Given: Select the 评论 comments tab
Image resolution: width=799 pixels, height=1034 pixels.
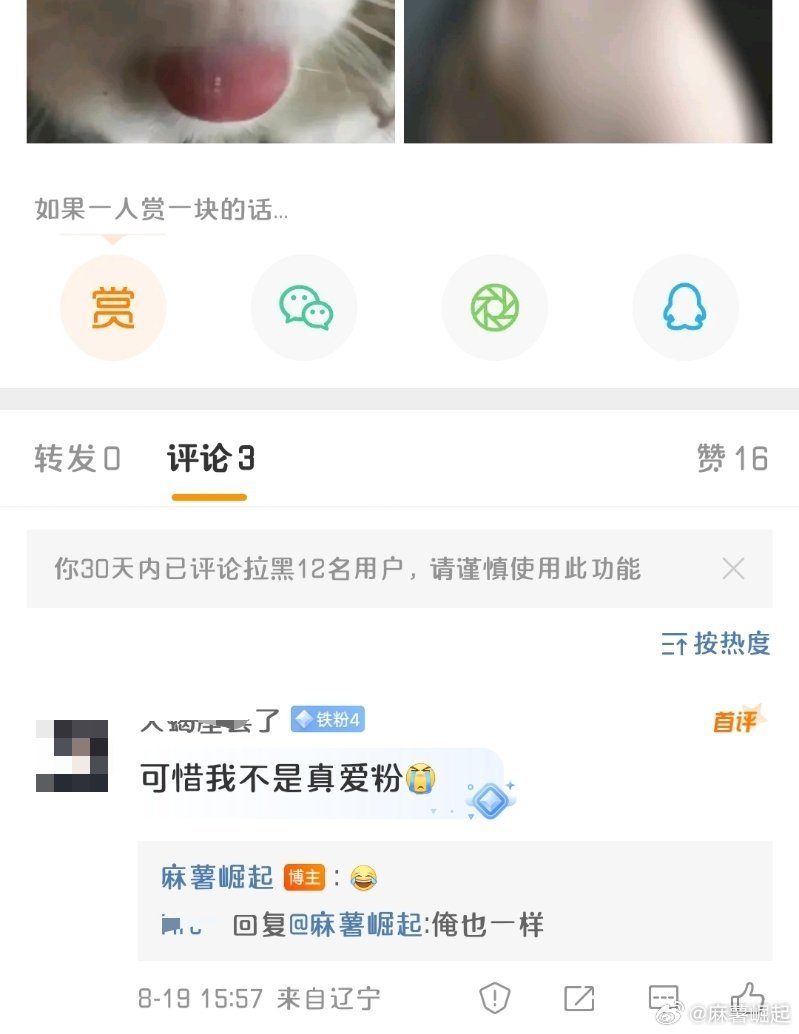Looking at the screenshot, I should 210,458.
